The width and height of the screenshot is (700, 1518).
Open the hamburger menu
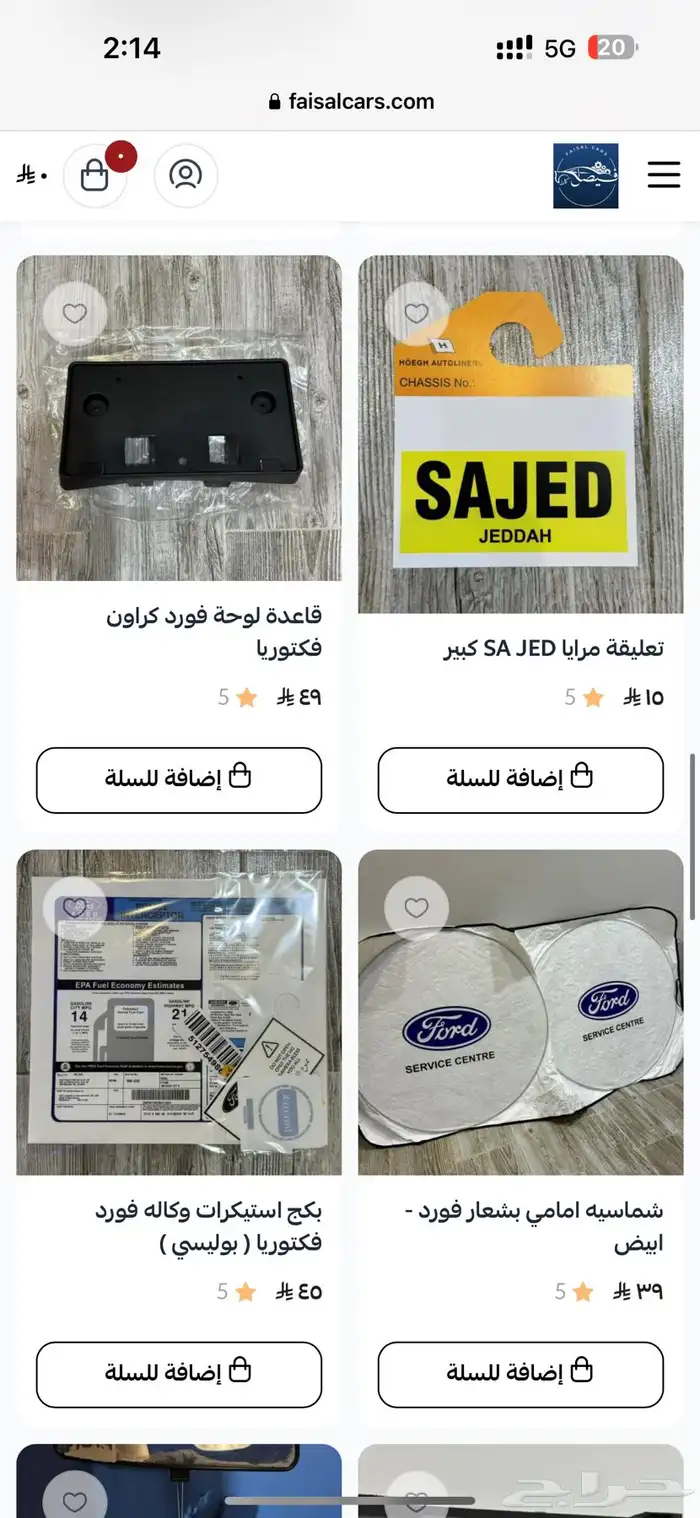663,175
